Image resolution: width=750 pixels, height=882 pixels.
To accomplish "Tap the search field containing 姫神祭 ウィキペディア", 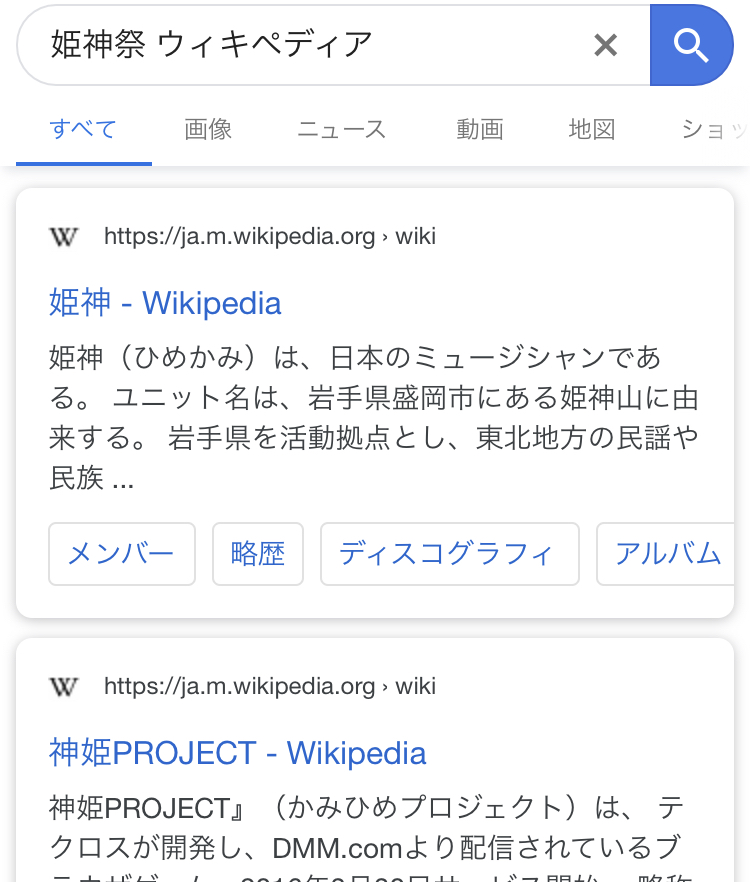I will point(300,44).
